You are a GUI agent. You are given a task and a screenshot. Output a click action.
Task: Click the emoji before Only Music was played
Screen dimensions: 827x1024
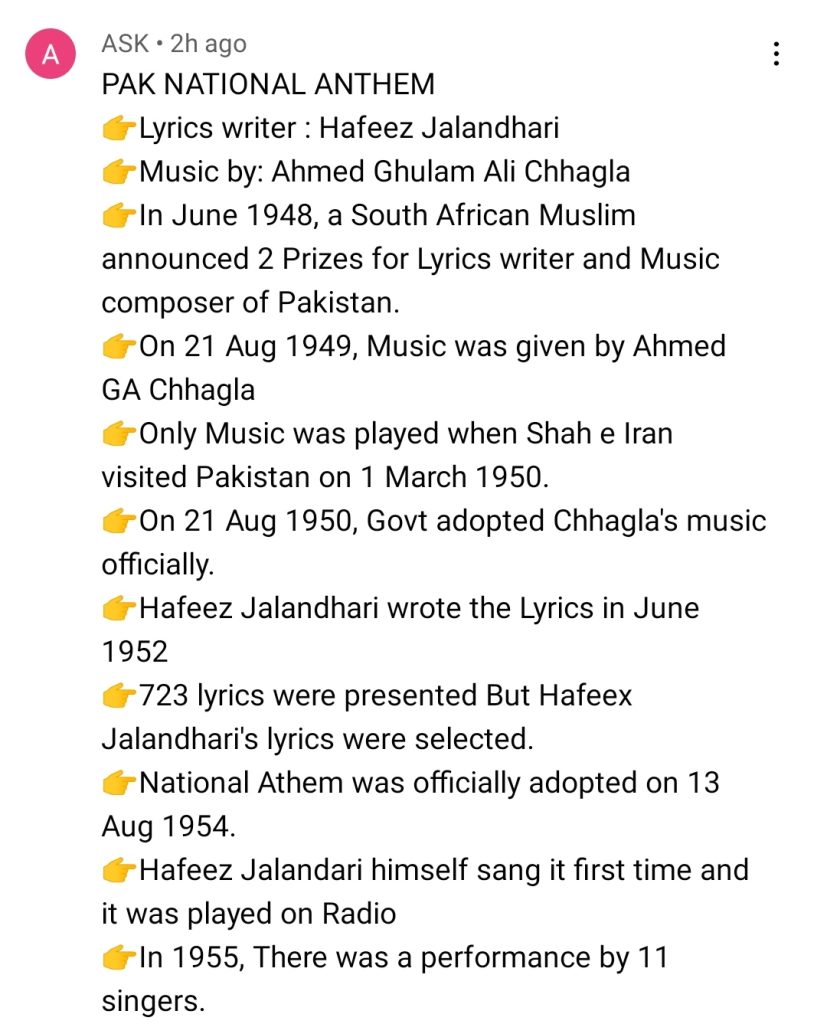(x=116, y=433)
